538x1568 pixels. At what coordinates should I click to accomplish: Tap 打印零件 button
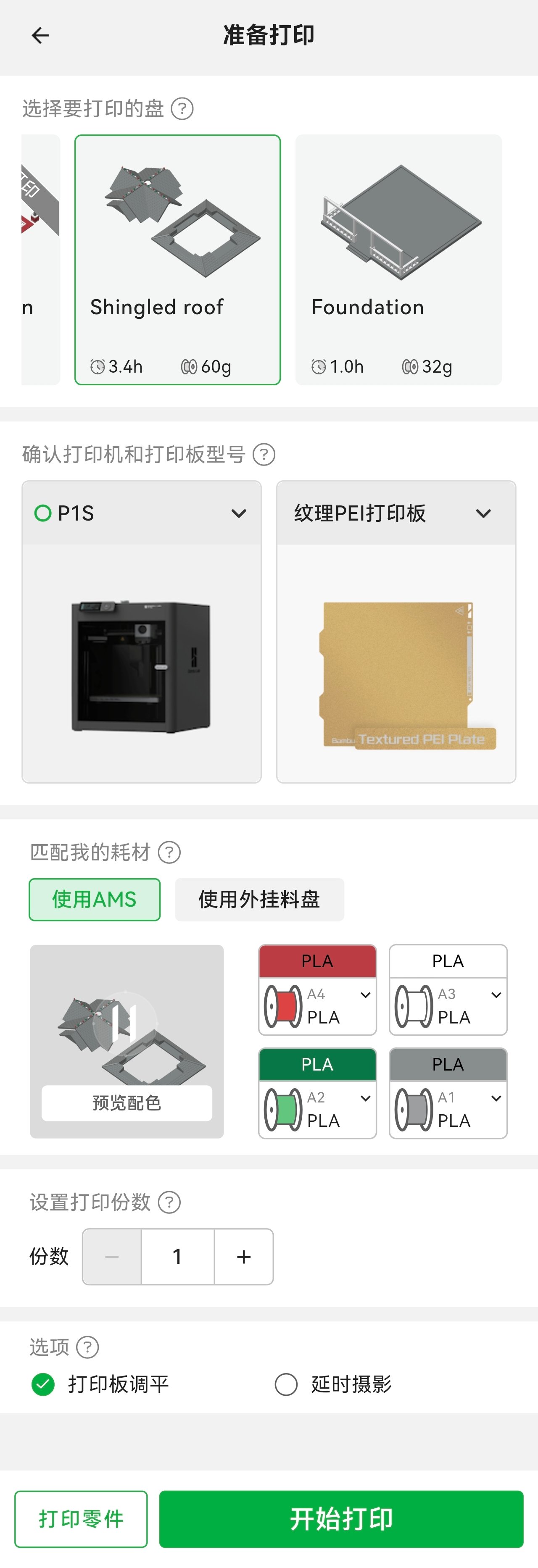[81, 1519]
